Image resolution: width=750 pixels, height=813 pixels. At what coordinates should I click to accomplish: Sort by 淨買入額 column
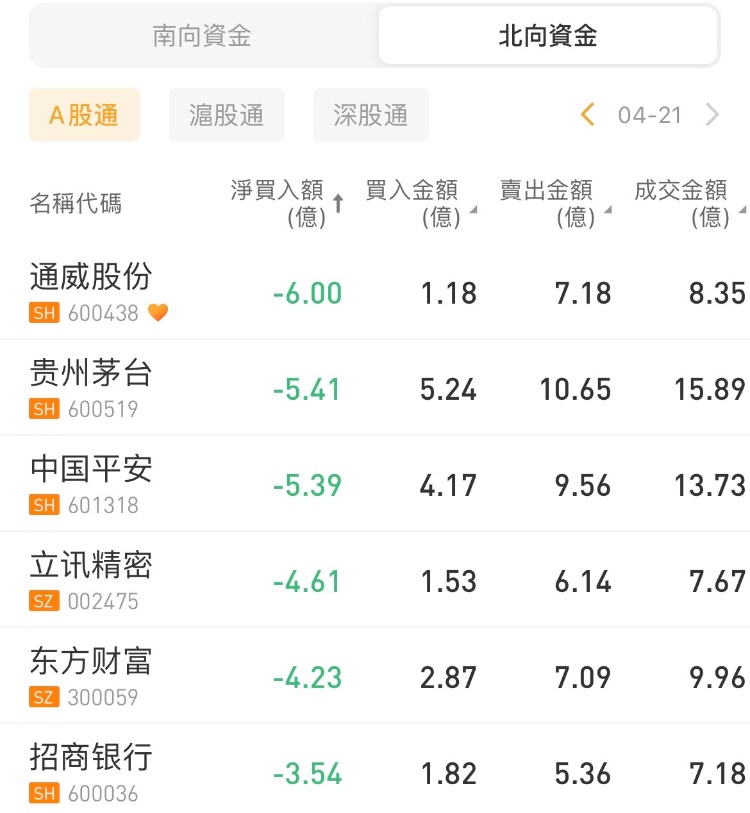(x=286, y=203)
